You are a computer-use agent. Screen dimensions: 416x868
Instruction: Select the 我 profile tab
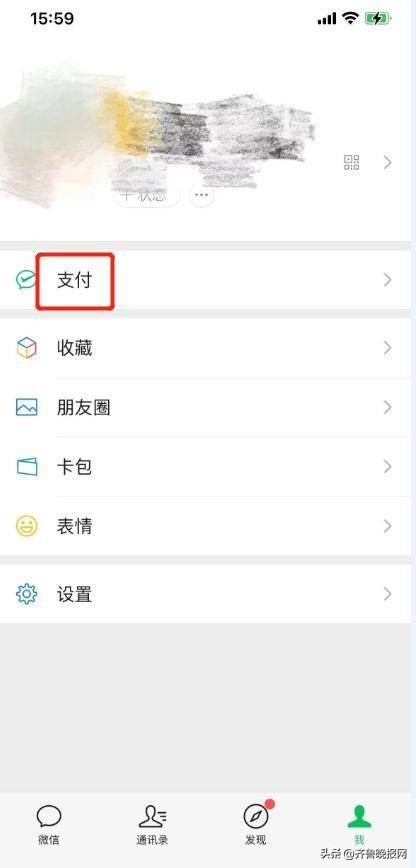360,825
